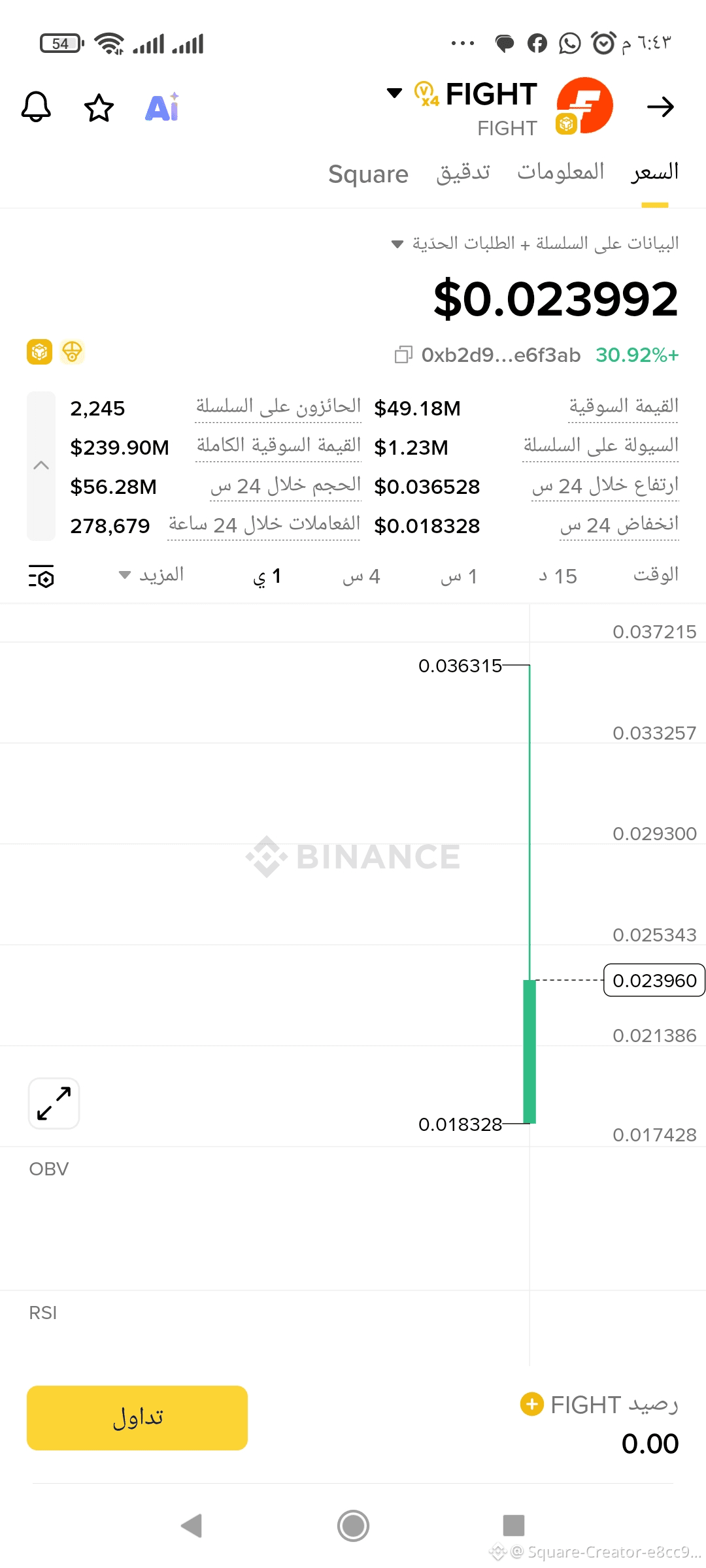
Task: Switch to the تدقيق tab
Action: point(463,172)
